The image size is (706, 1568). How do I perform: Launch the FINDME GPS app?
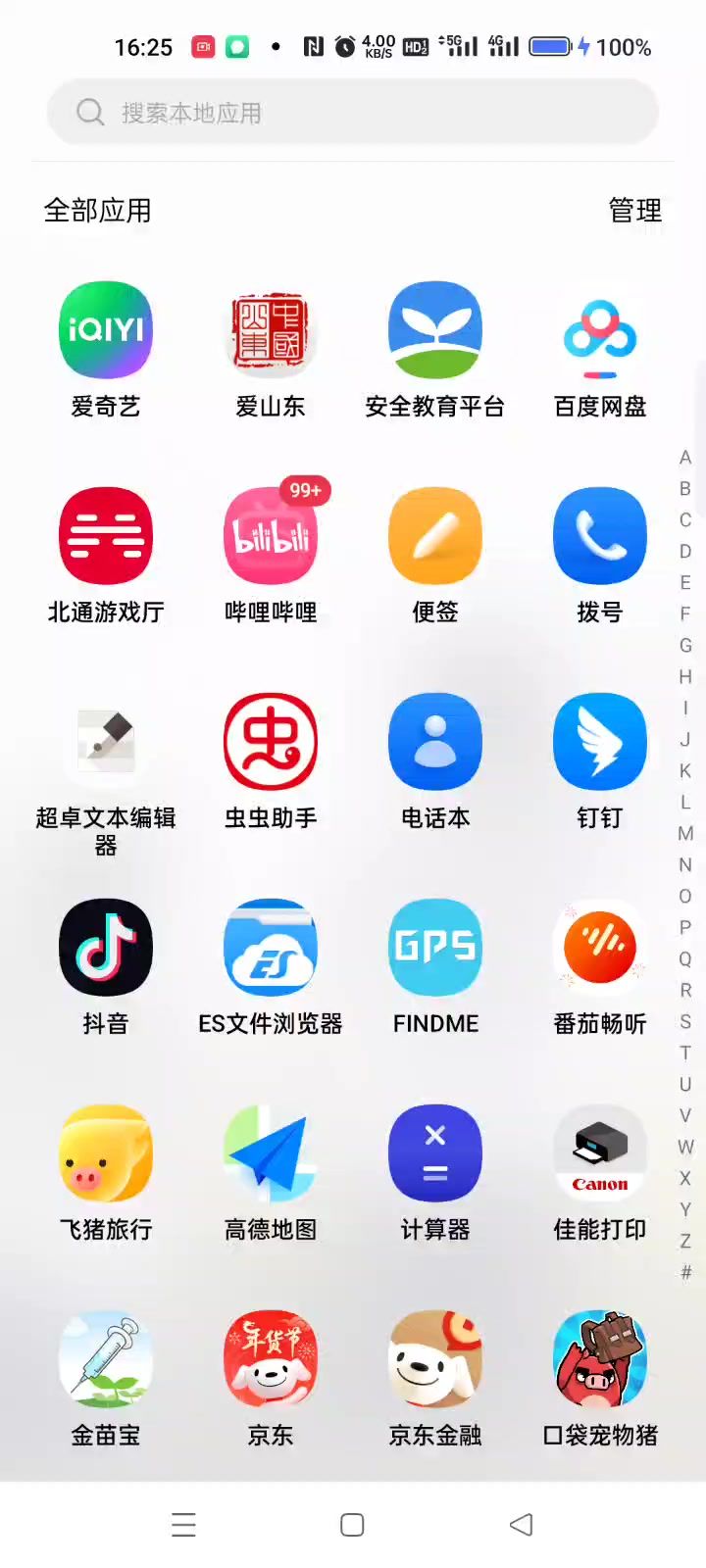tap(435, 949)
